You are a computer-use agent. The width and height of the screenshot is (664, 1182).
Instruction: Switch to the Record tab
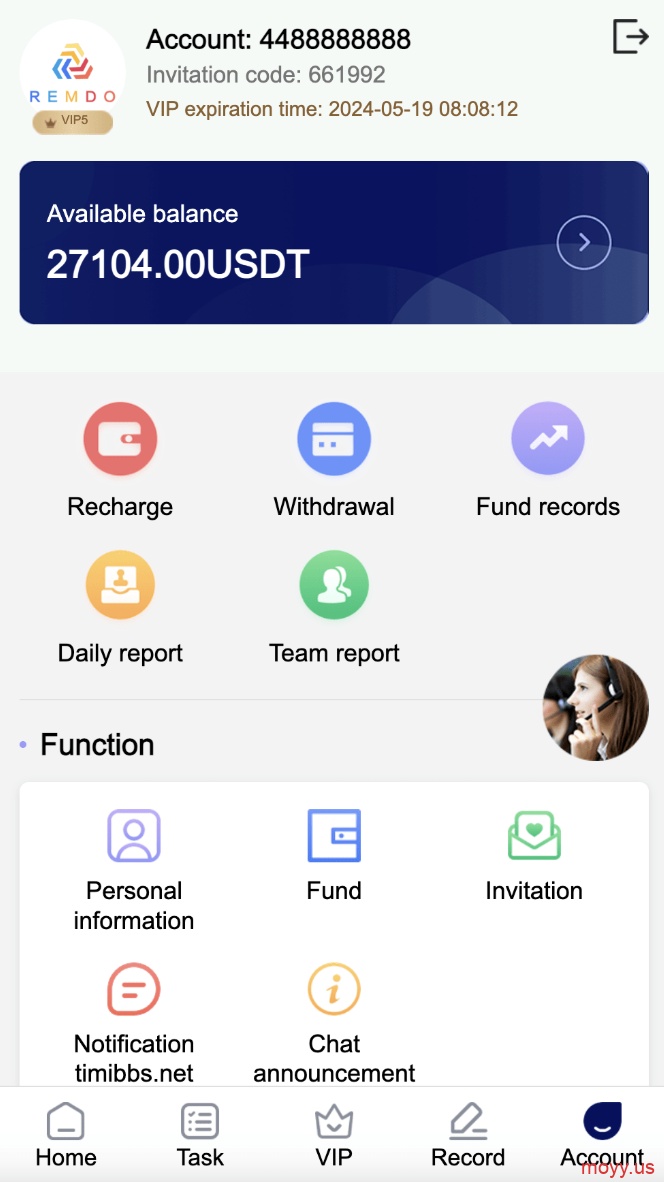coord(467,1135)
